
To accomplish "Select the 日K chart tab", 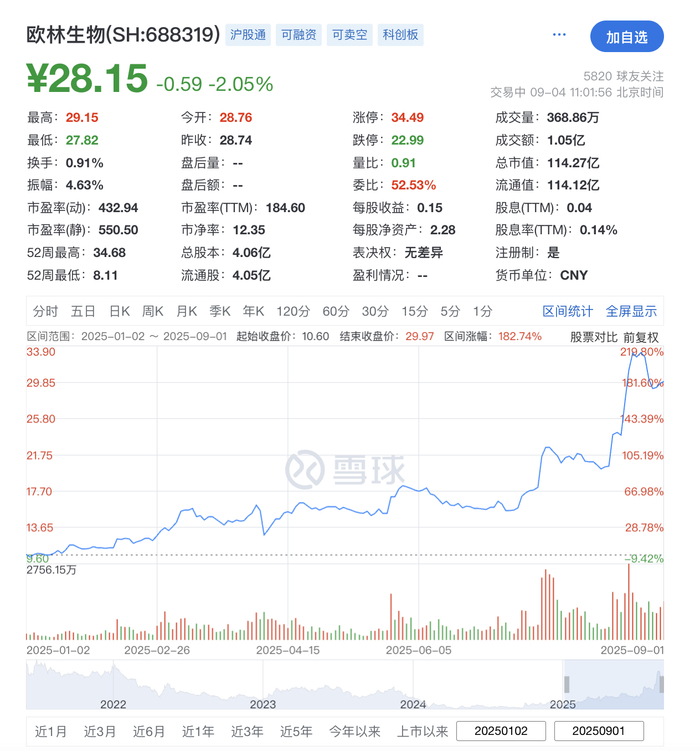I will tap(119, 311).
